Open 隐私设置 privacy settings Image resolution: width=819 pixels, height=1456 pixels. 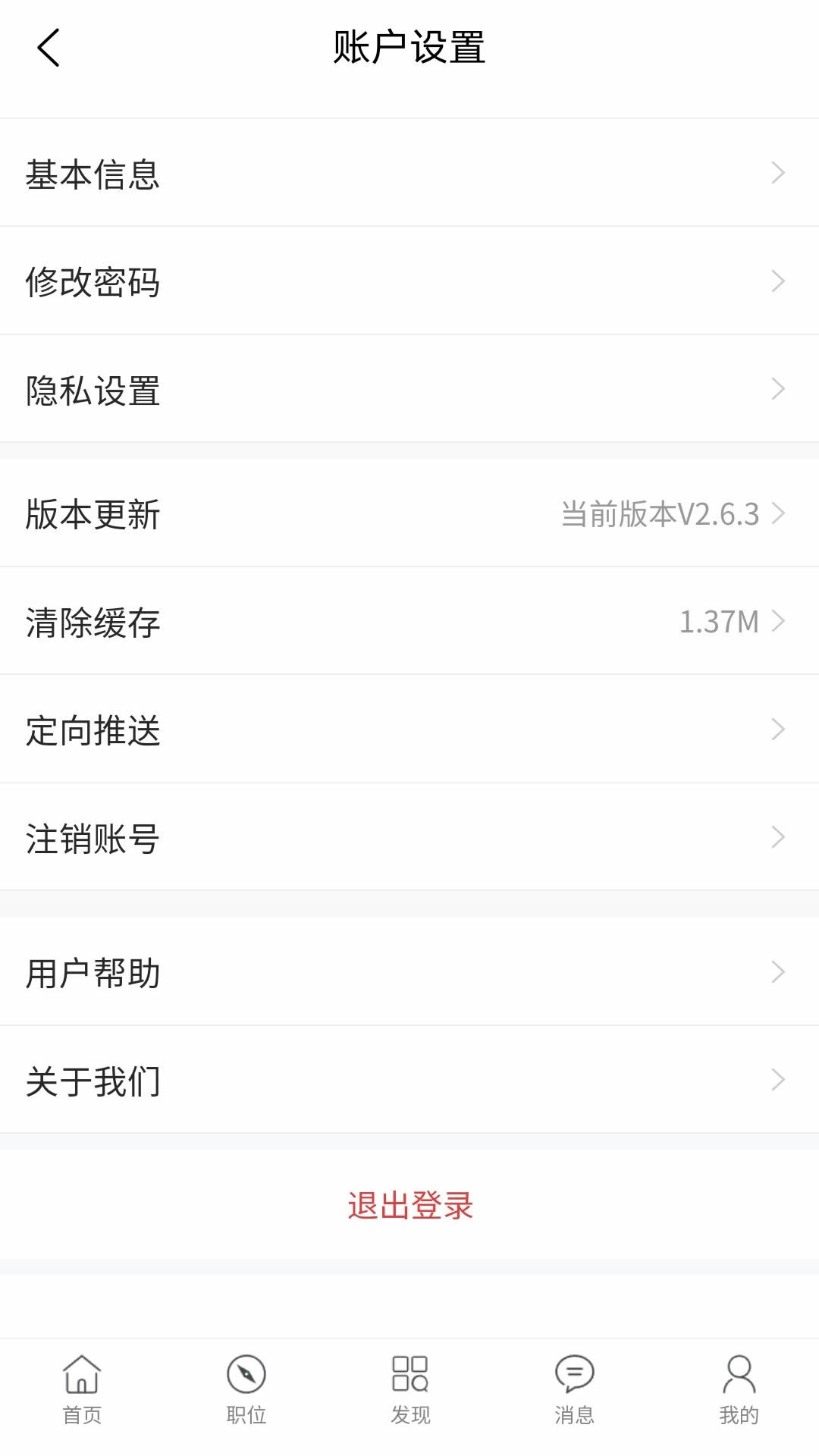click(409, 389)
